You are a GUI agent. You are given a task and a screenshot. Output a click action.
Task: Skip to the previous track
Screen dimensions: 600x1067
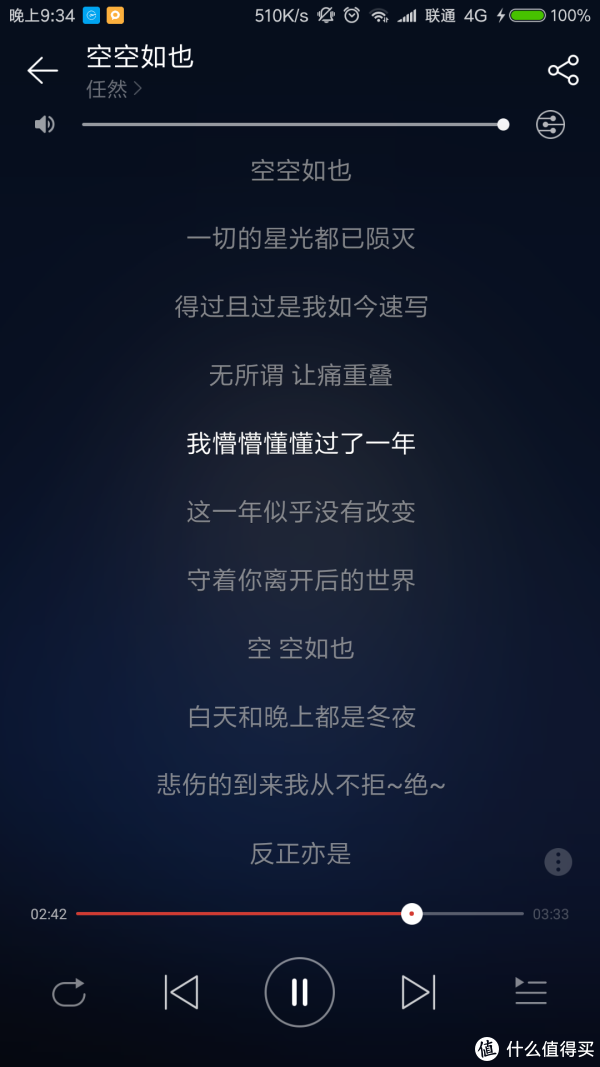pos(182,992)
